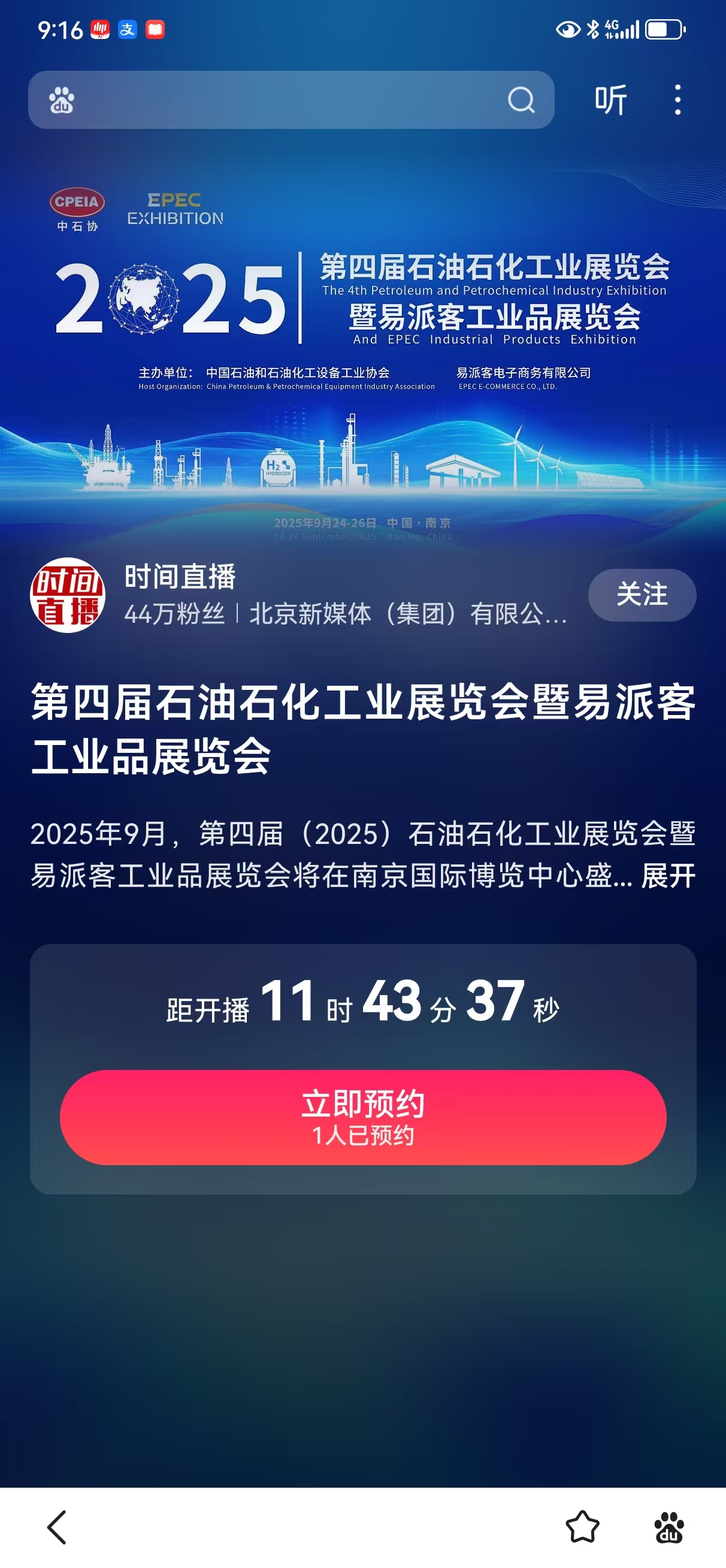Expand the description with 展开

667,876
